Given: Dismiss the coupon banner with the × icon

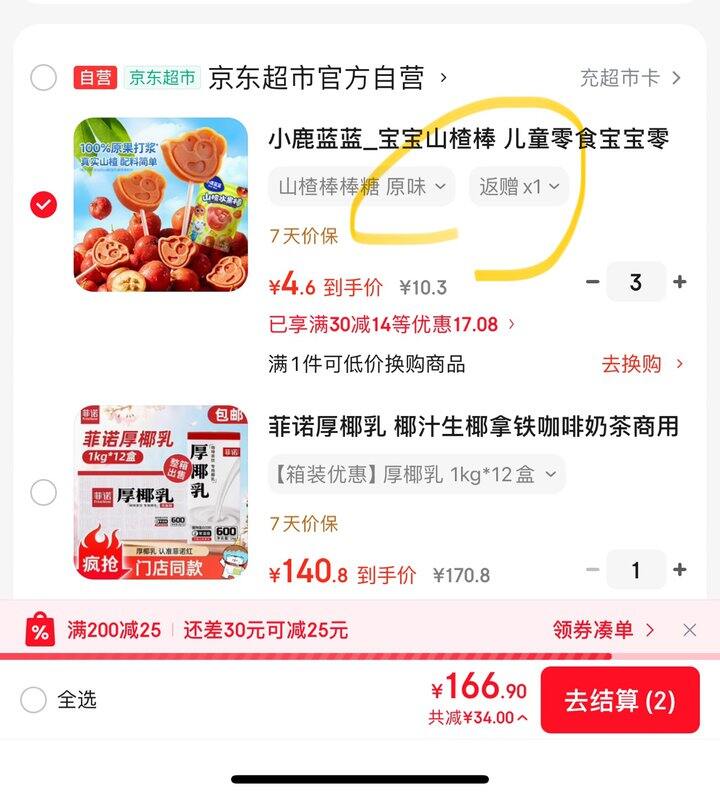Looking at the screenshot, I should point(689,630).
